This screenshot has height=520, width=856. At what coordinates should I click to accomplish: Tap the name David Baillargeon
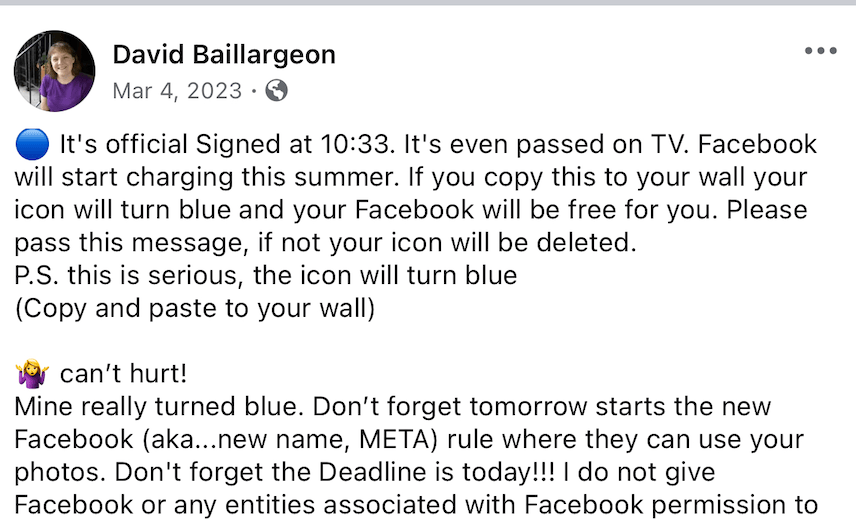click(x=224, y=55)
